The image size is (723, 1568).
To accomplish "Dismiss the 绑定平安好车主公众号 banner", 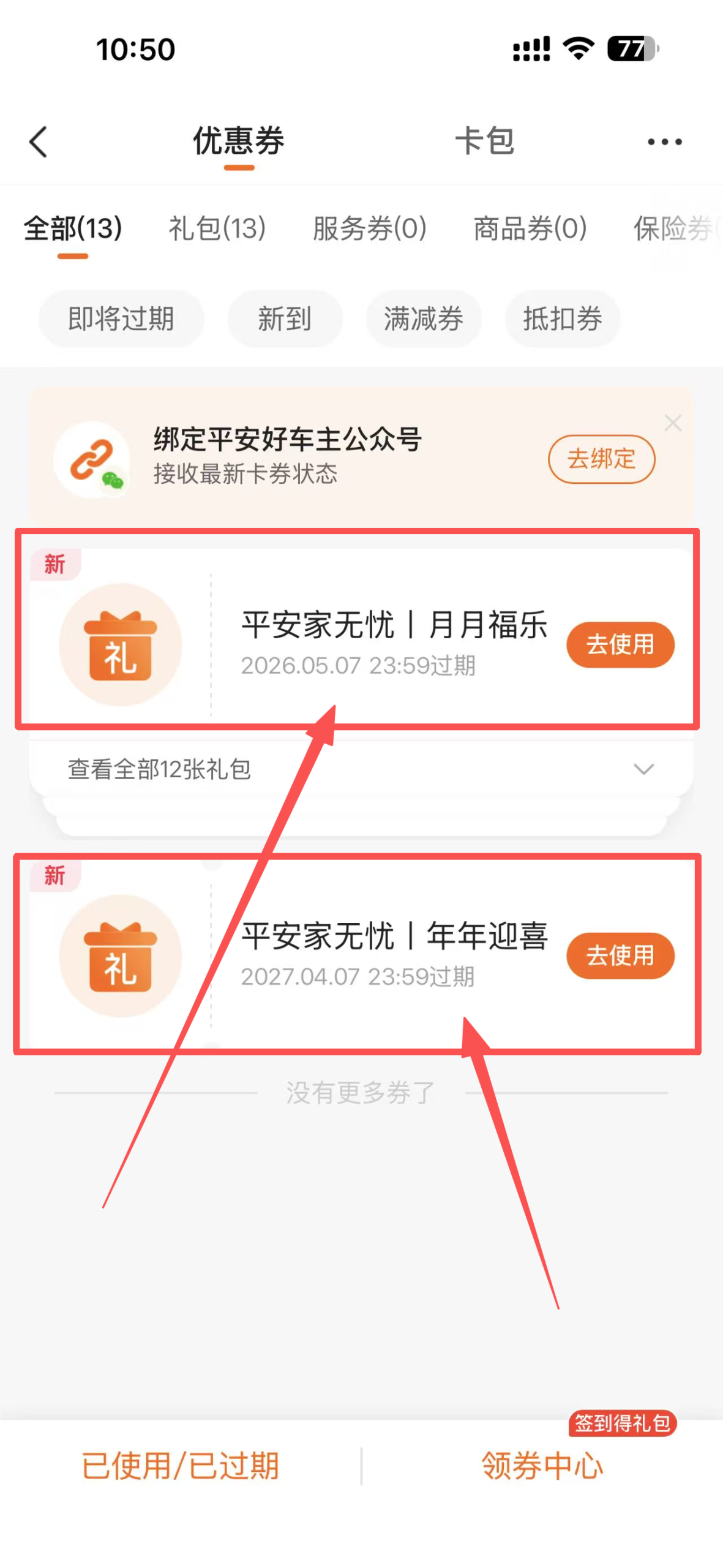I will 673,423.
